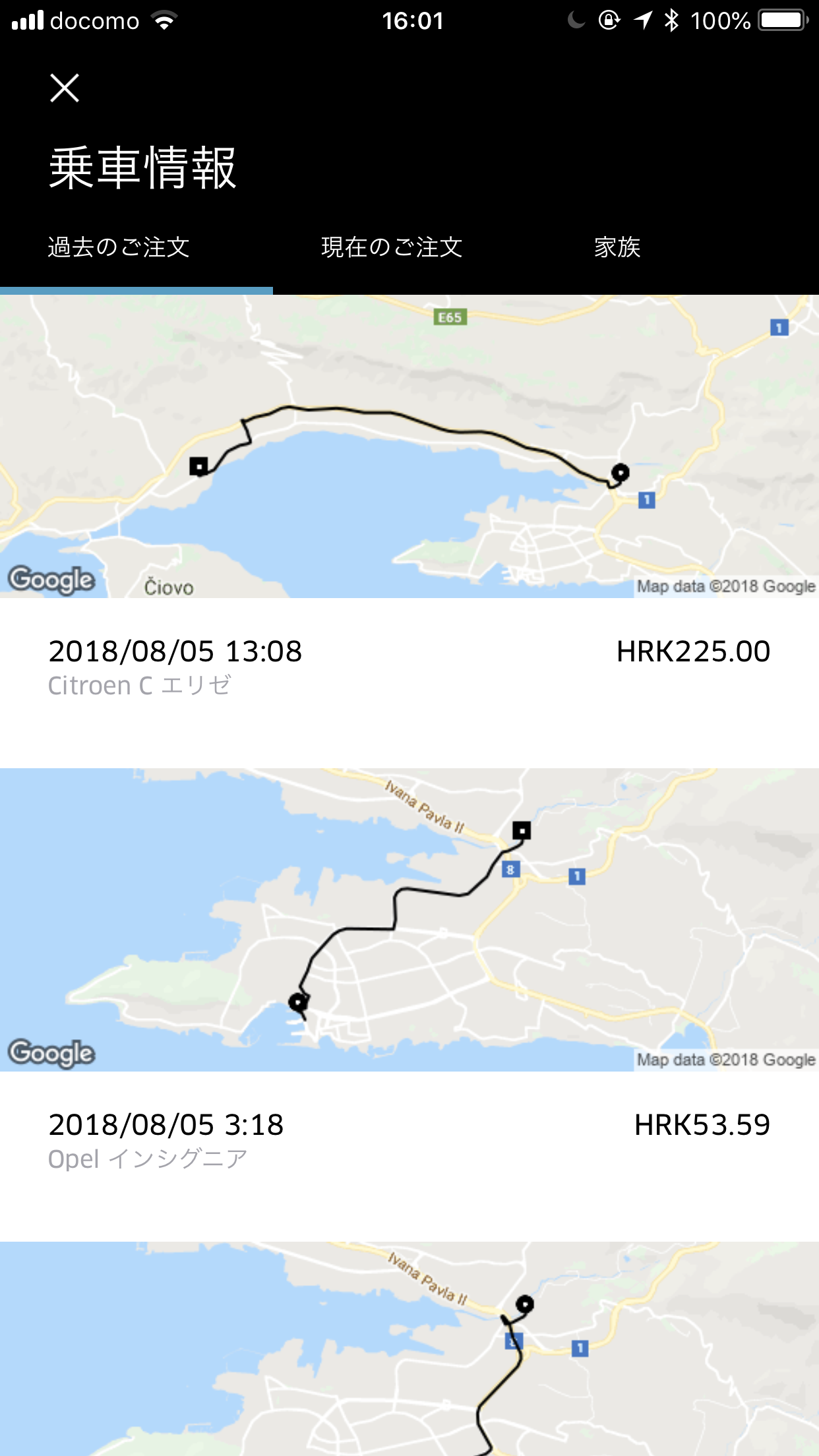Open the HRK53.59 Opel trip map
Screen dimensions: 819x1456
point(409,919)
